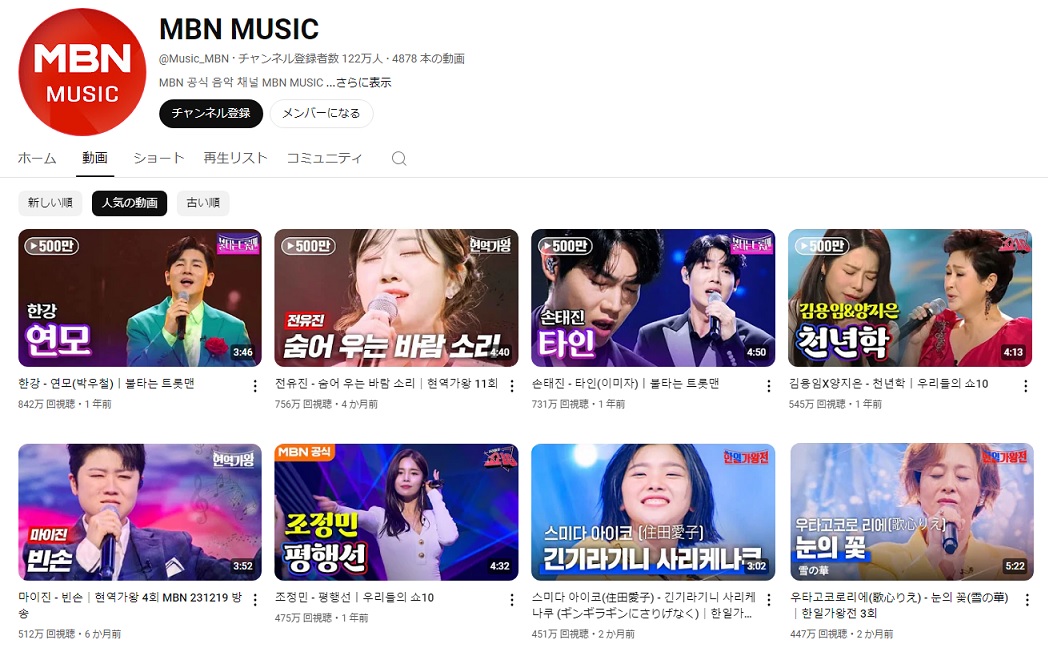Play 우타고코로 리에 - 눈의 꽃 video
1048x654 pixels.
pos(910,512)
